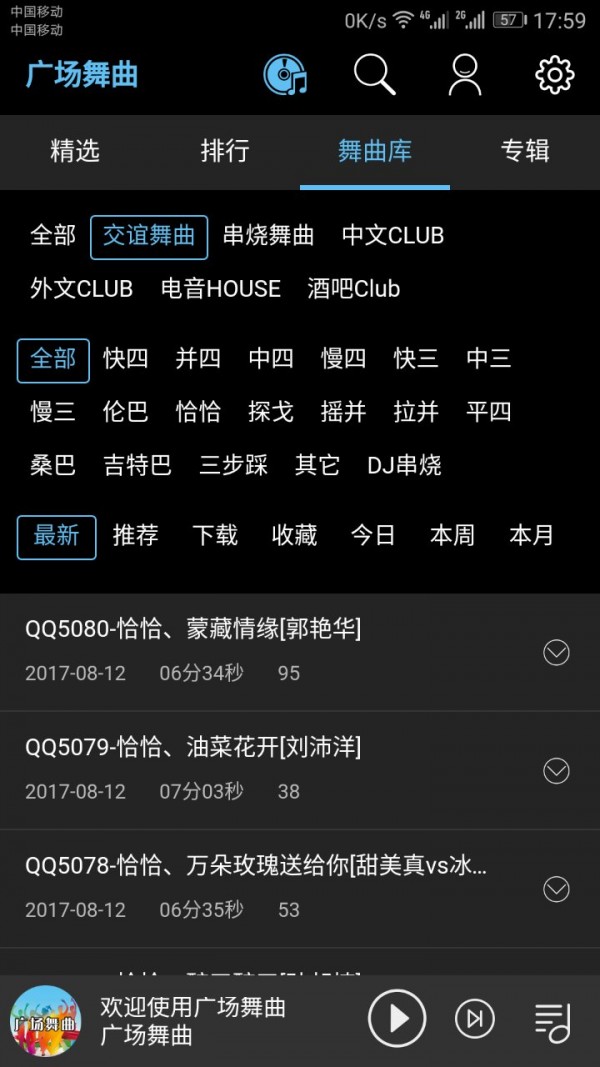Open the user profile icon
Screen dimensions: 600x1067
click(x=465, y=75)
